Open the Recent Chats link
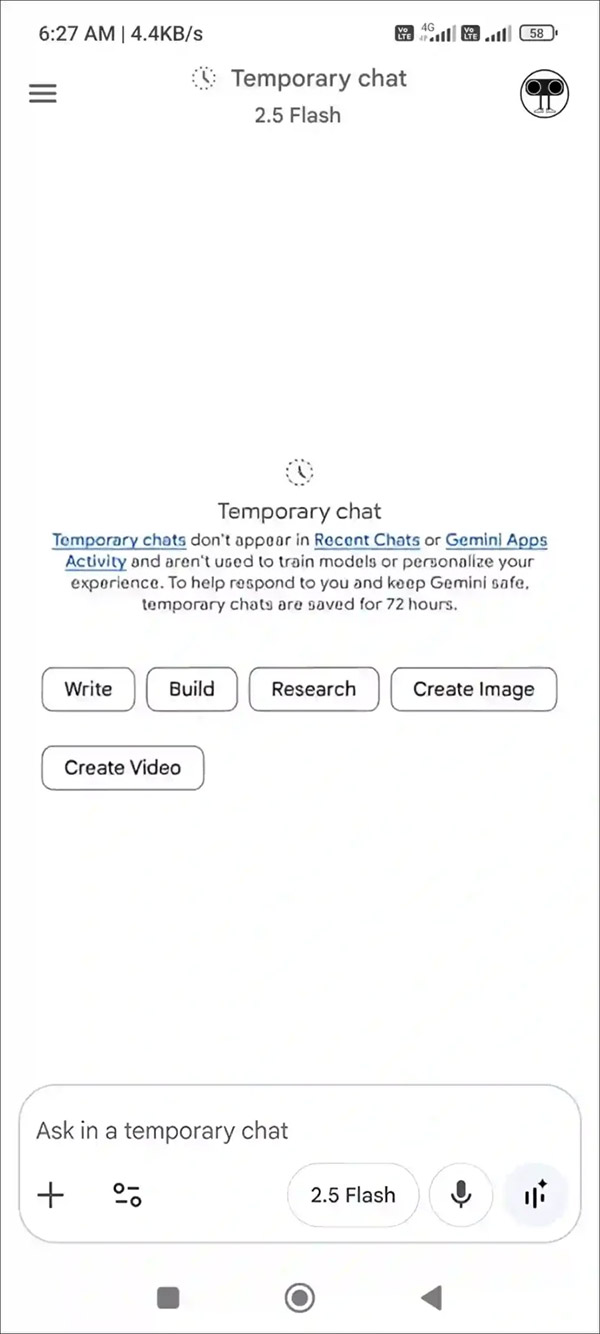 point(367,540)
